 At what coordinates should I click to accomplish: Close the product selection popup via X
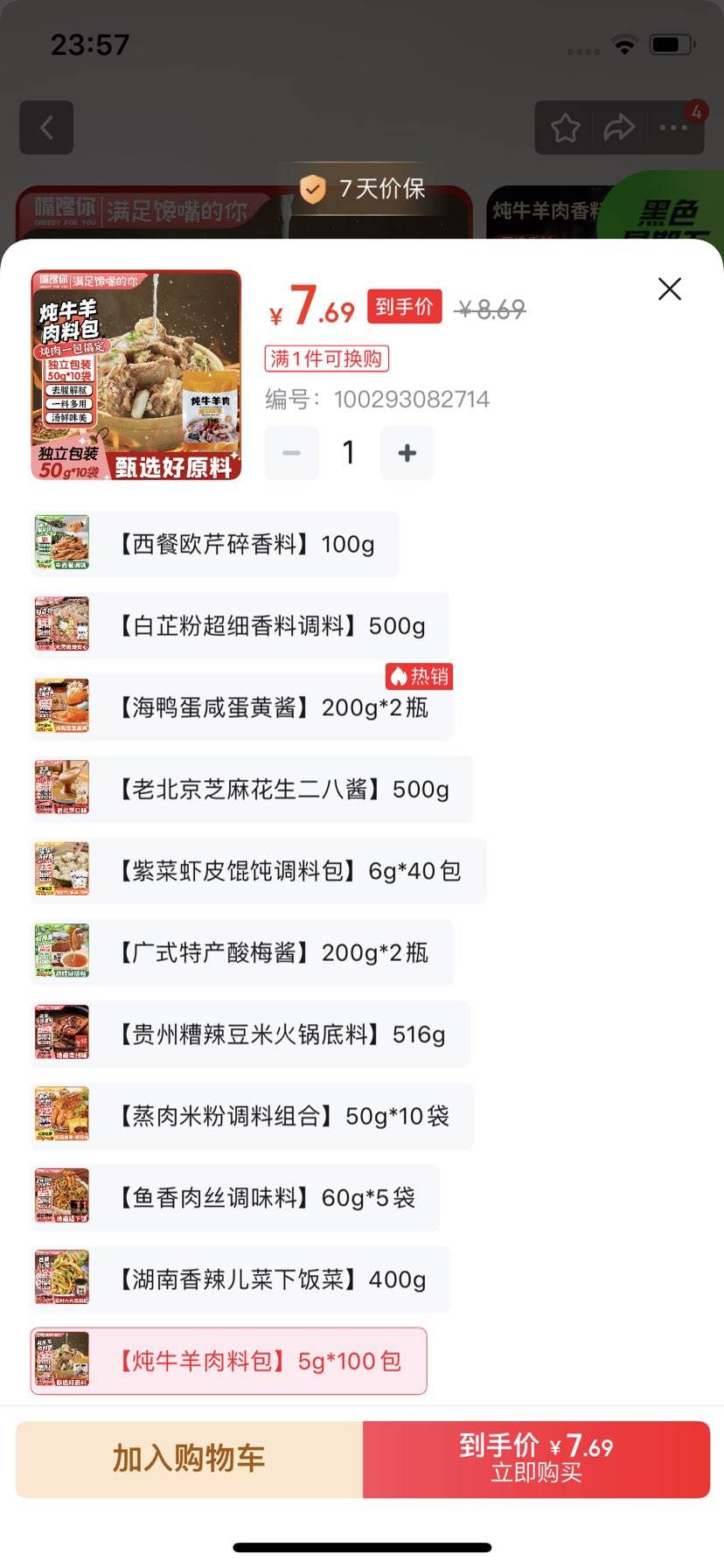click(669, 289)
